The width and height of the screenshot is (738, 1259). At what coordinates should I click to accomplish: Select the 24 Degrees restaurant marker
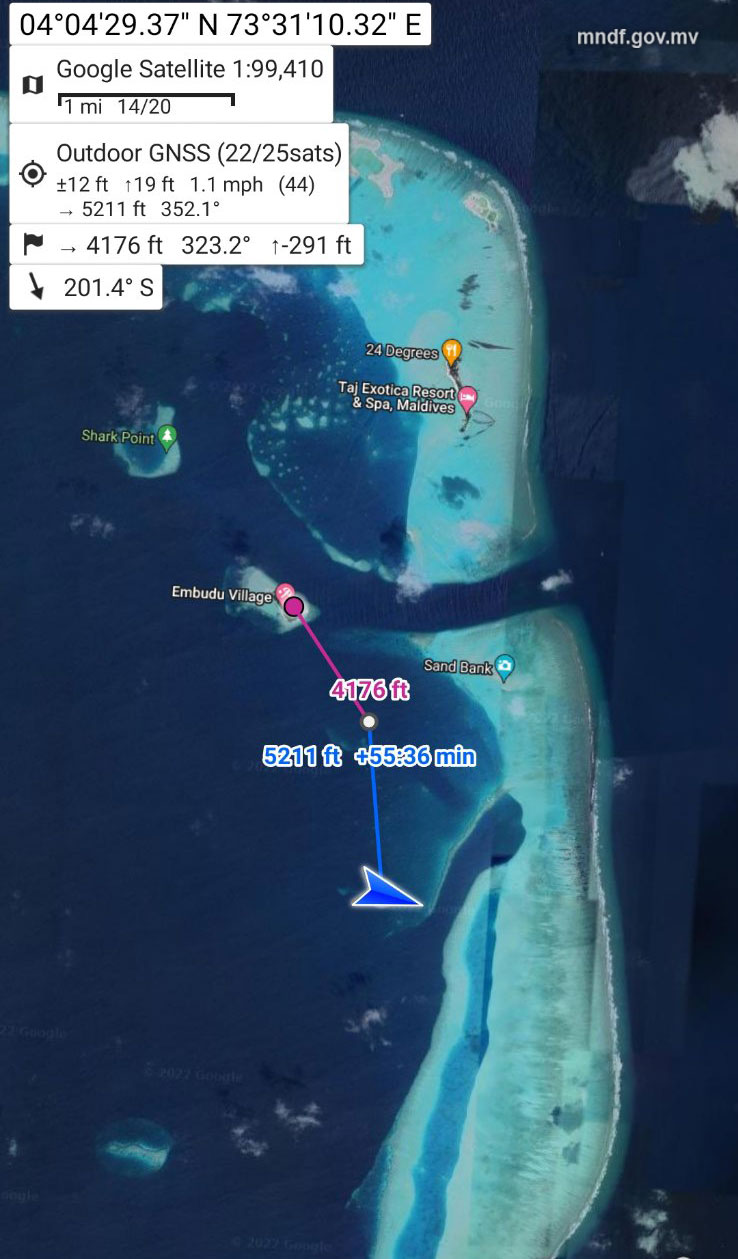(x=451, y=350)
